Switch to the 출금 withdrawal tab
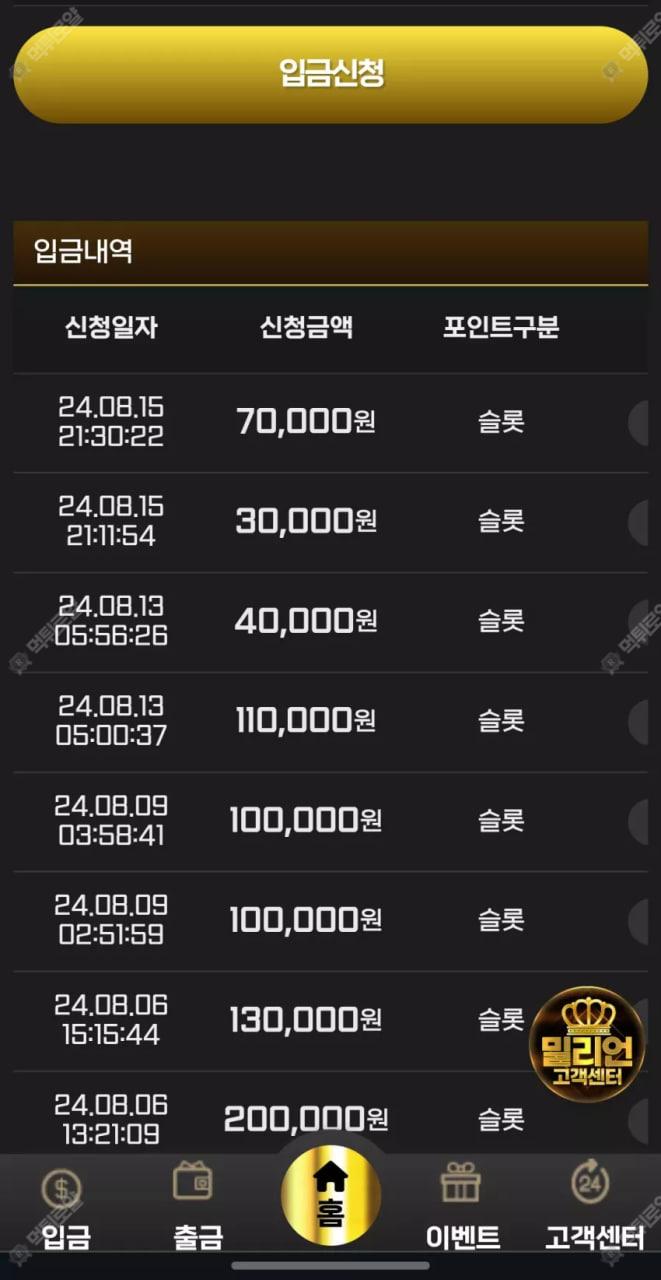The height and width of the screenshot is (1280, 661). [x=196, y=1208]
